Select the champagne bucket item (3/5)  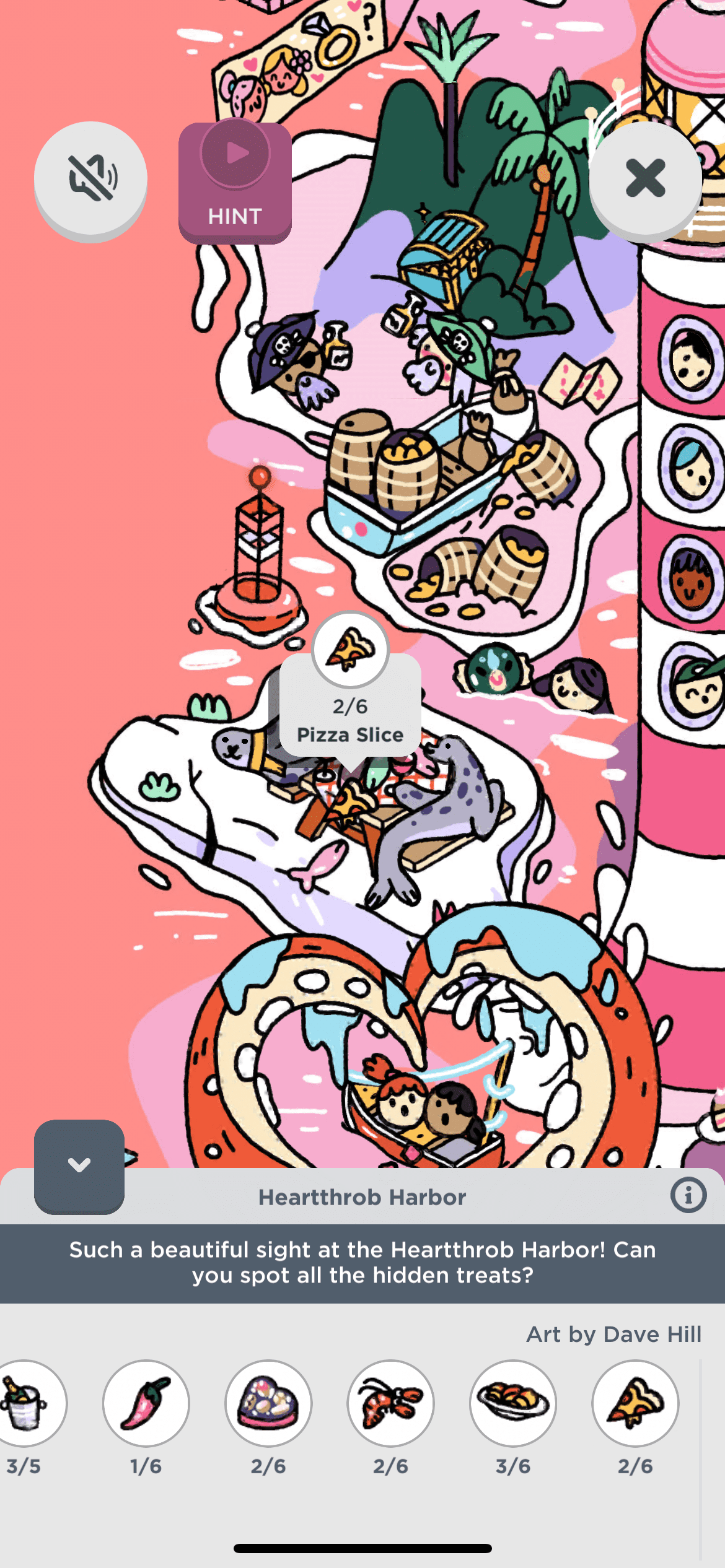pyautogui.click(x=26, y=1403)
